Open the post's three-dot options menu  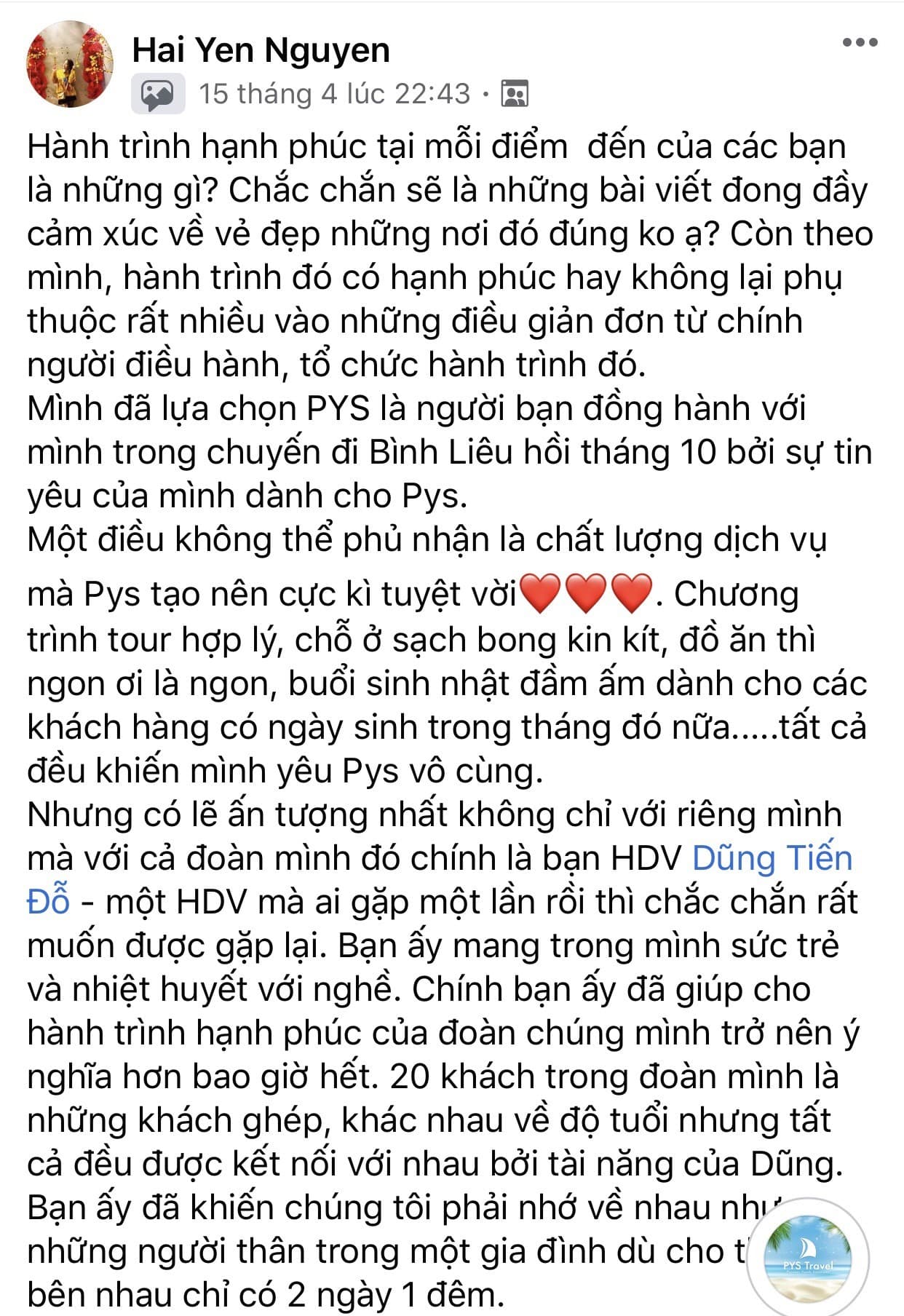pyautogui.click(x=859, y=43)
